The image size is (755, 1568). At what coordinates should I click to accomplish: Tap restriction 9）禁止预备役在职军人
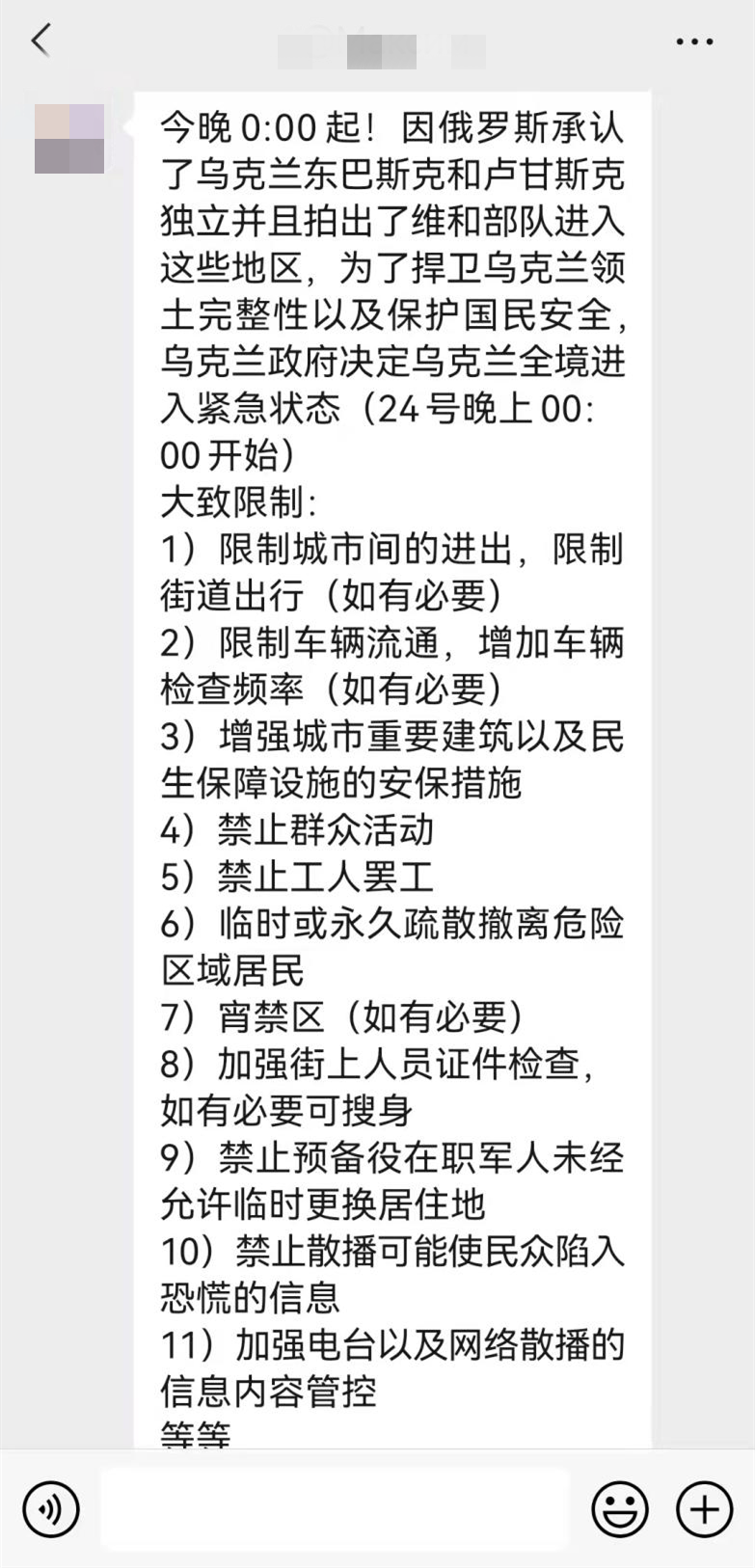(386, 1158)
